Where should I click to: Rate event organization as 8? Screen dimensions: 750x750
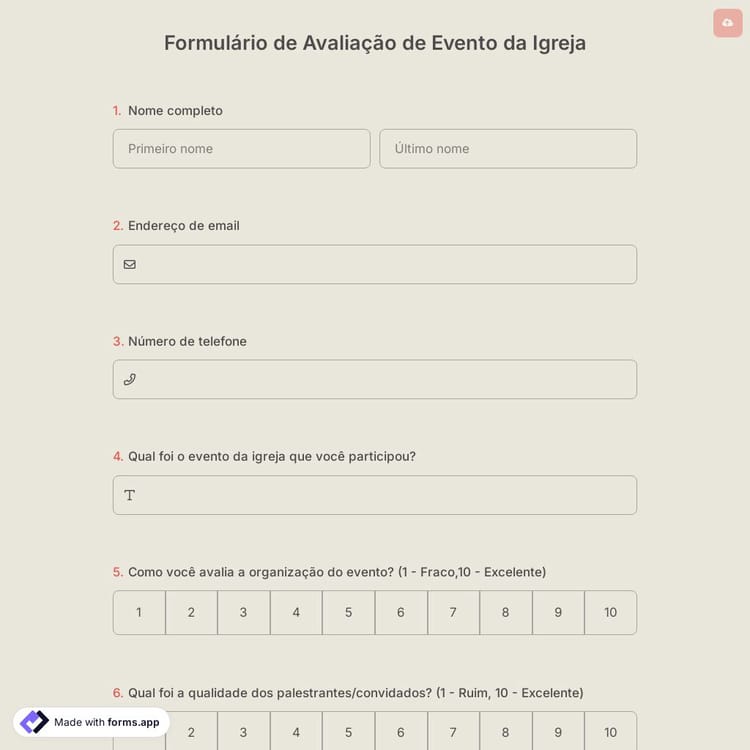[x=505, y=613]
